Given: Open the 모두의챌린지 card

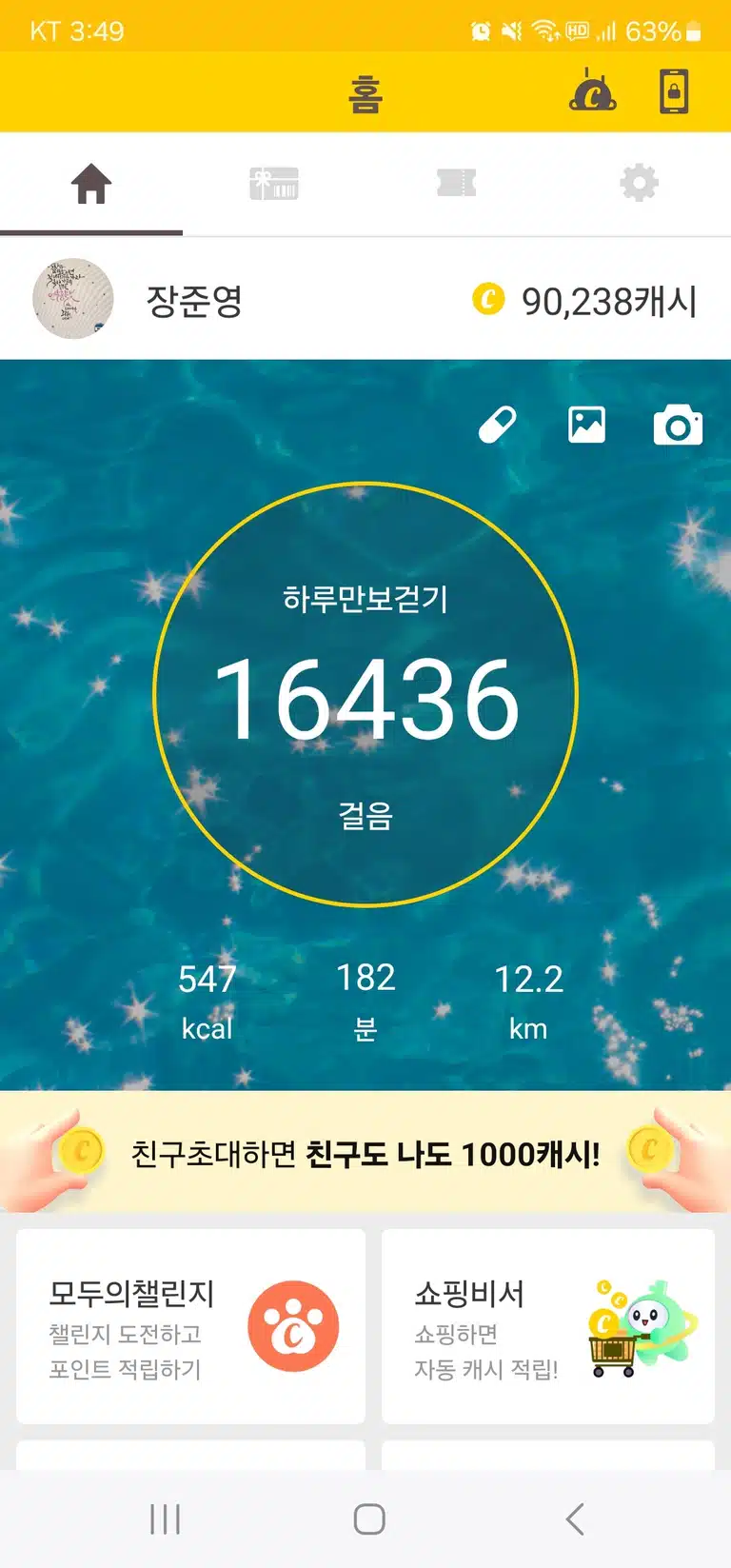Looking at the screenshot, I should point(190,1326).
